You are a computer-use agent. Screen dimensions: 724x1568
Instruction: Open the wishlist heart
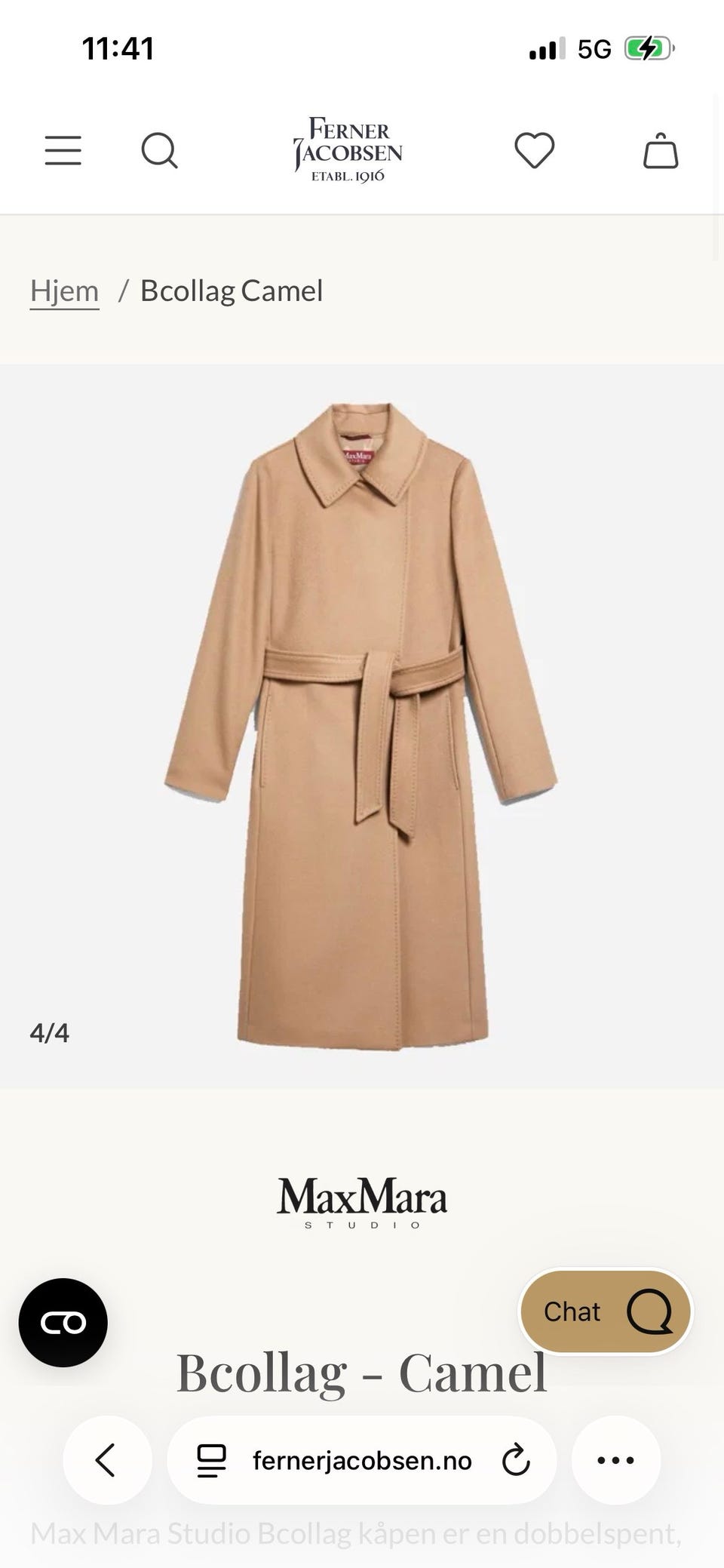[535, 150]
